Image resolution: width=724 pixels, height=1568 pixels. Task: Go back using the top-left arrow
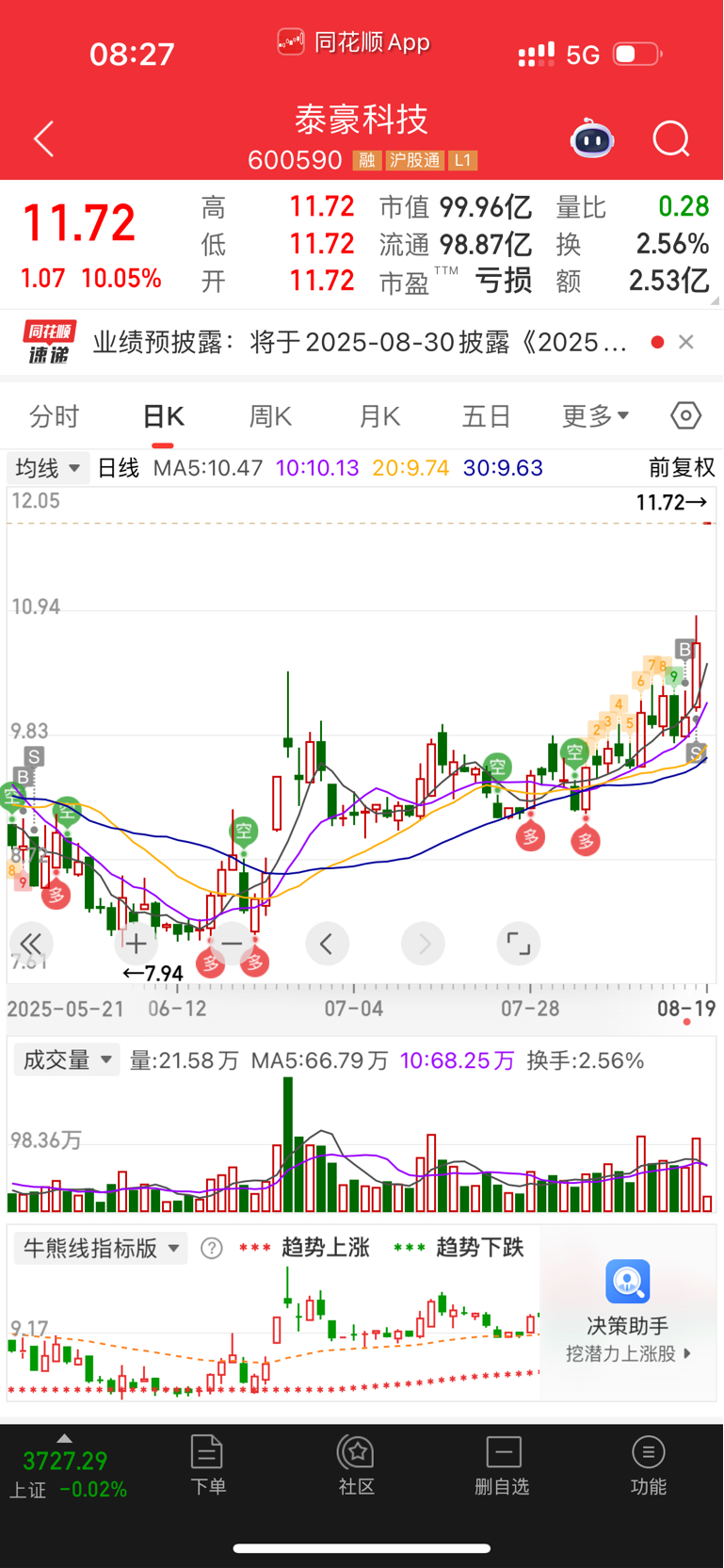tap(43, 139)
